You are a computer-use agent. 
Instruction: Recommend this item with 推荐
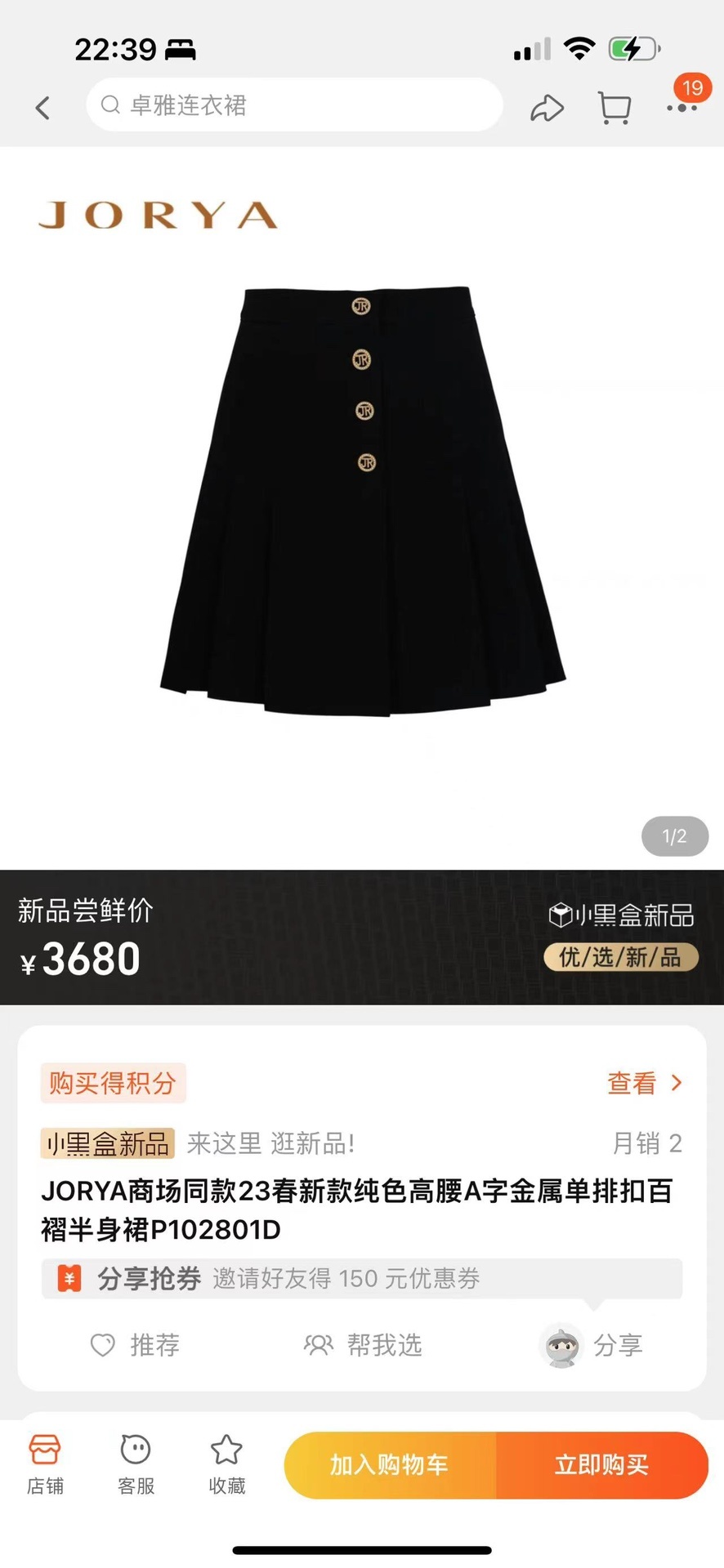pos(136,1345)
